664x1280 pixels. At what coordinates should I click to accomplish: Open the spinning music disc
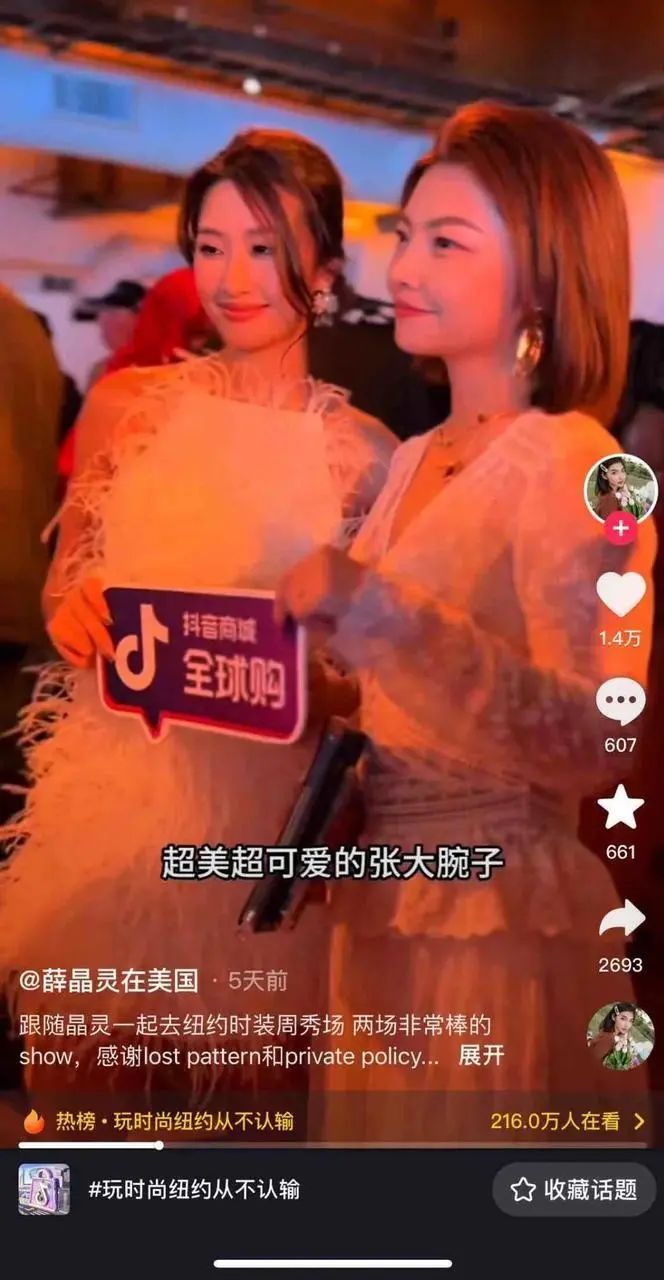620,1036
